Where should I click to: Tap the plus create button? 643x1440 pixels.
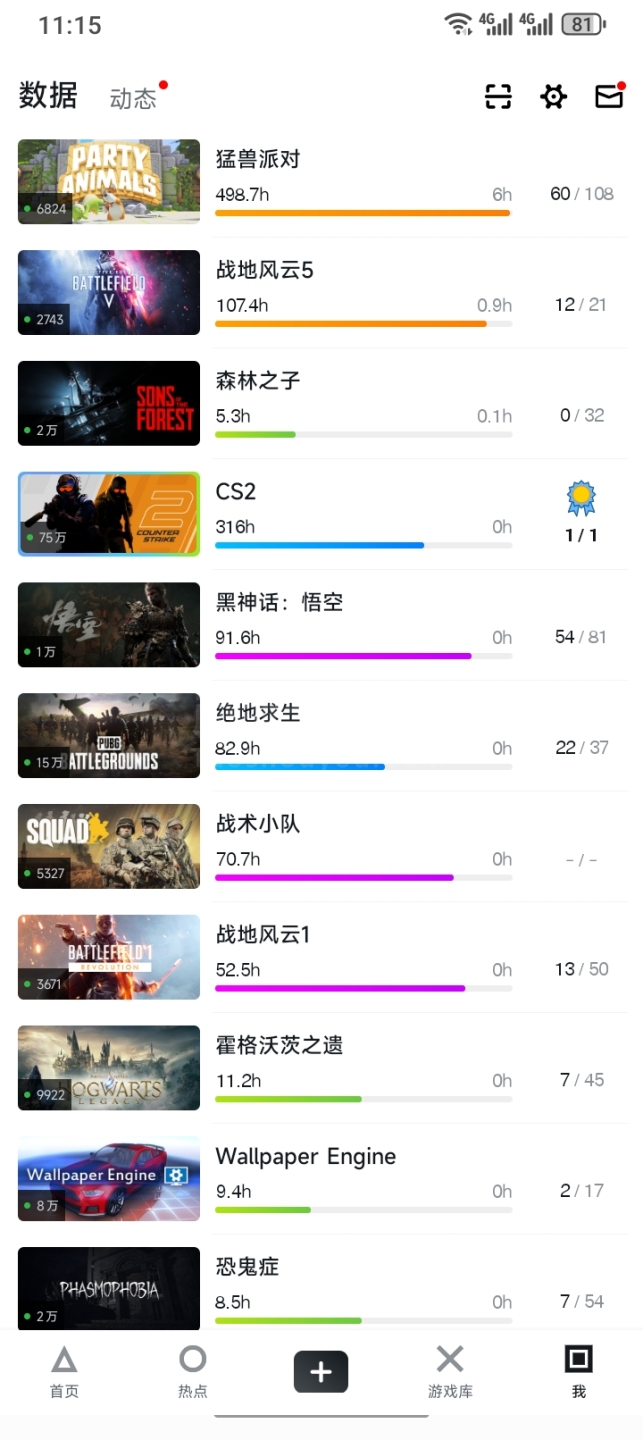[x=320, y=1371]
